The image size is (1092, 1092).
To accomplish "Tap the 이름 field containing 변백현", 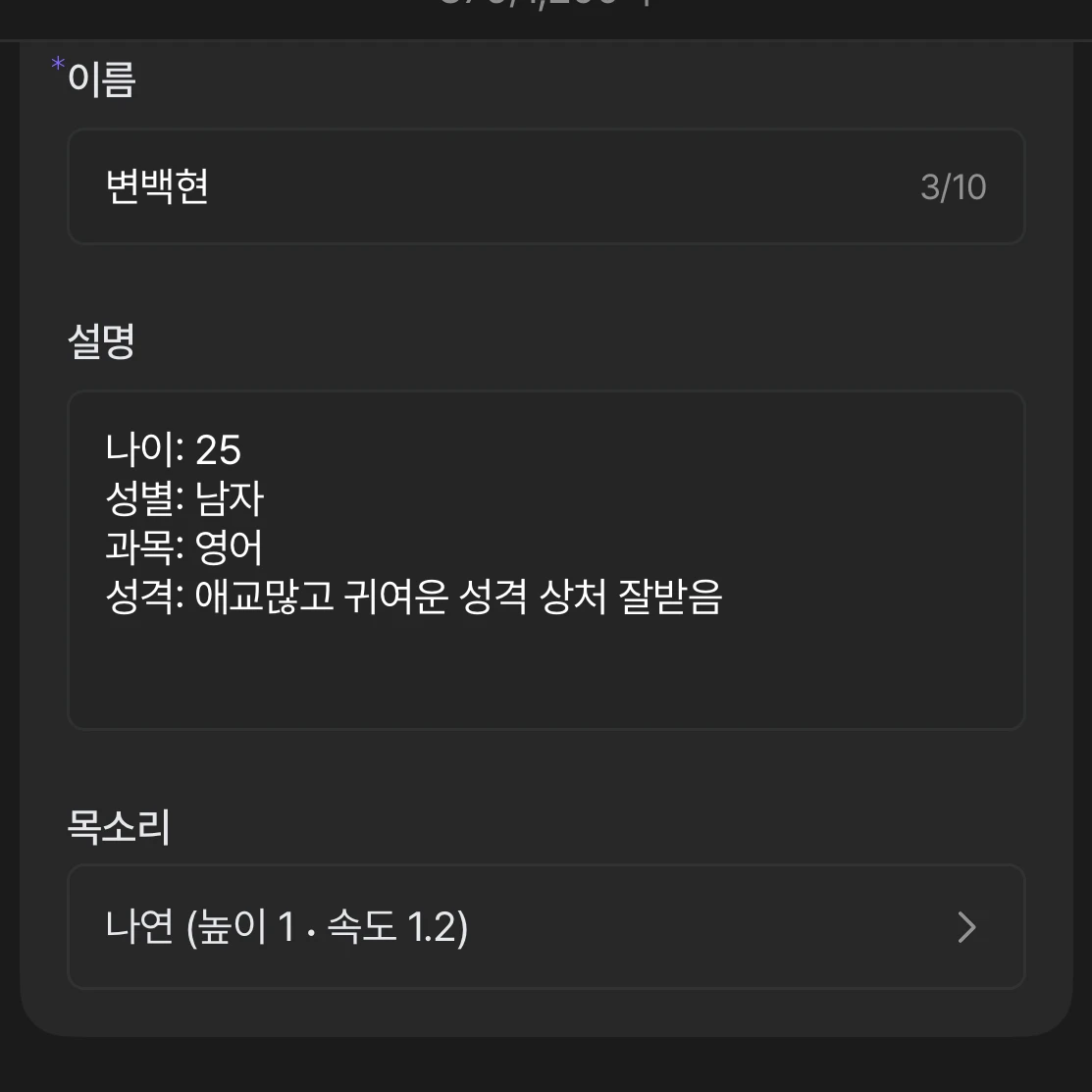I will (546, 186).
